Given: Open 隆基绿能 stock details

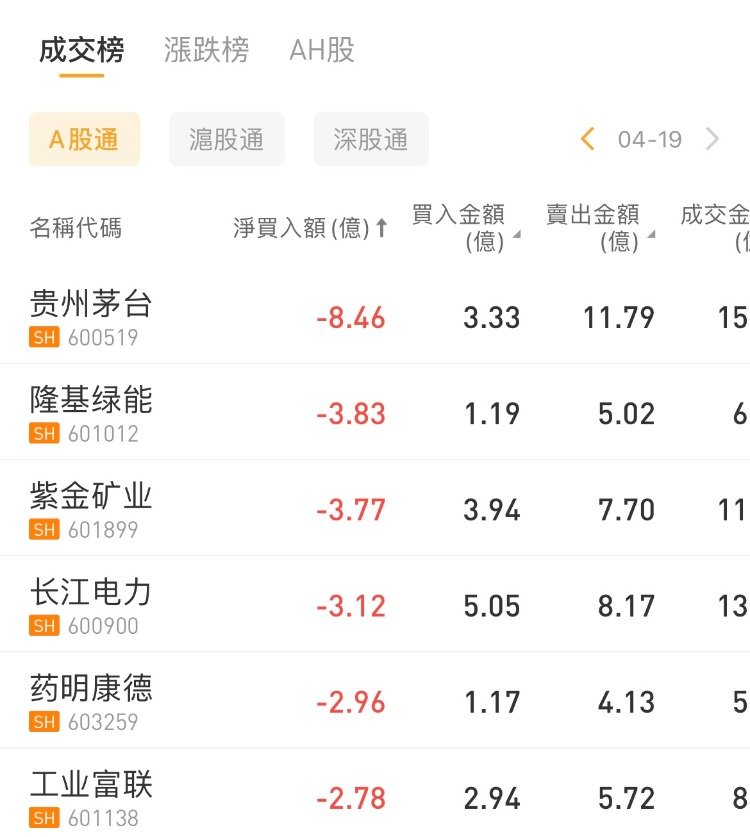Looking at the screenshot, I should click(91, 413).
